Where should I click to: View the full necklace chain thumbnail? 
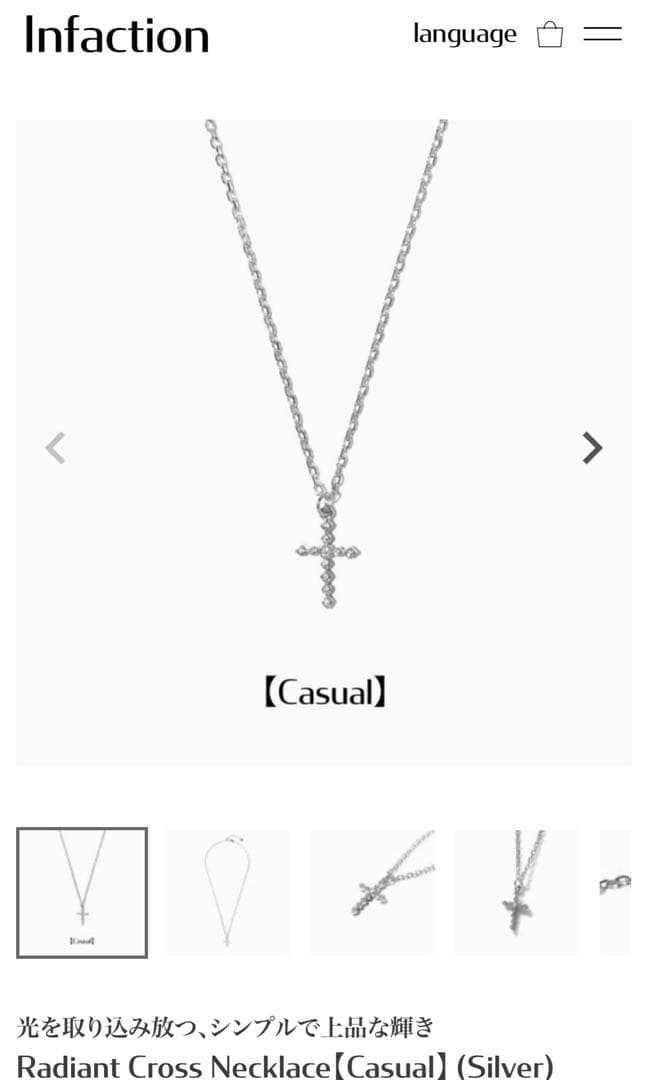tap(227, 892)
